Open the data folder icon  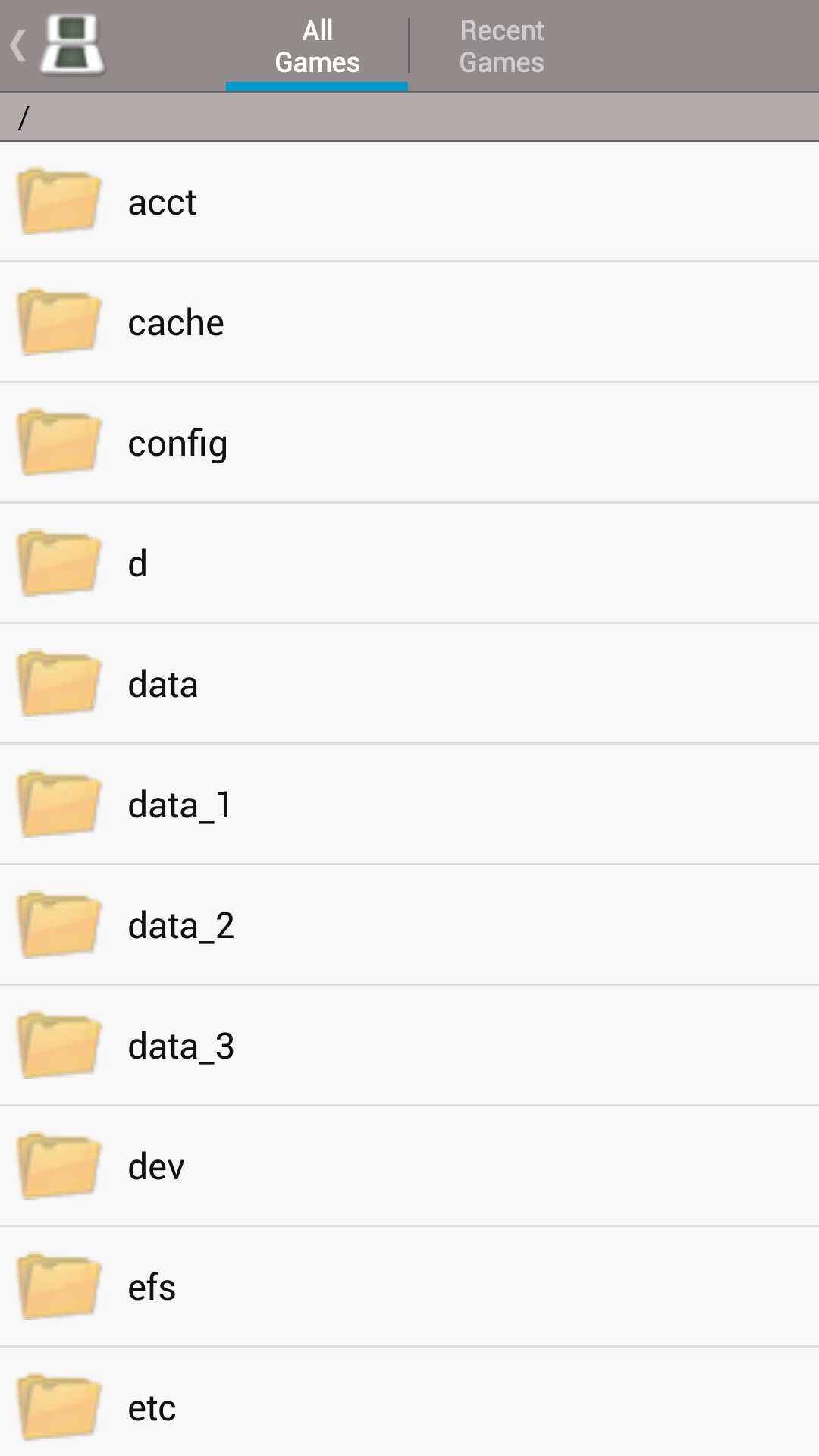point(59,683)
